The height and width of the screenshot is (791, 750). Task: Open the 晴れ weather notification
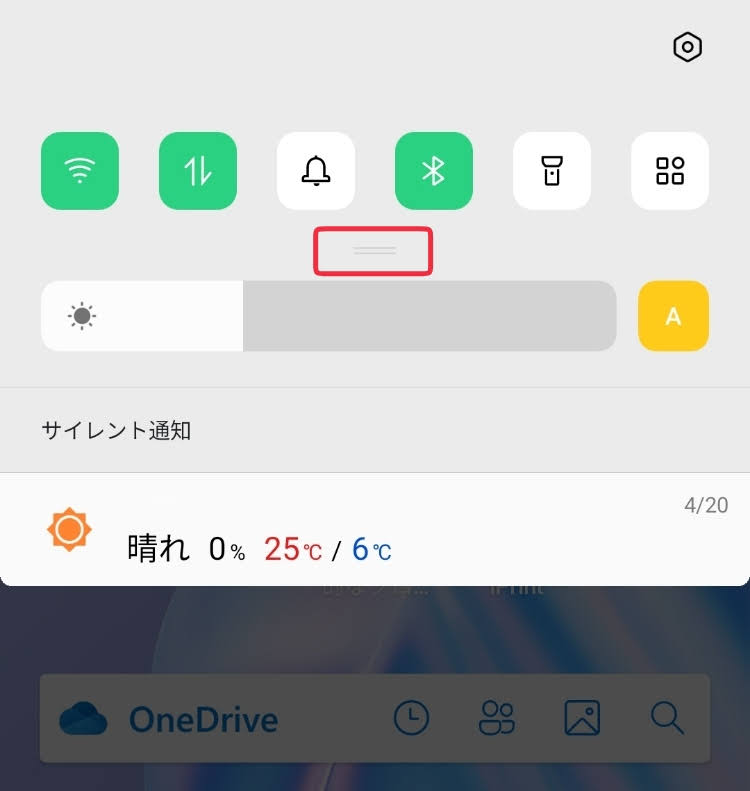tap(374, 530)
